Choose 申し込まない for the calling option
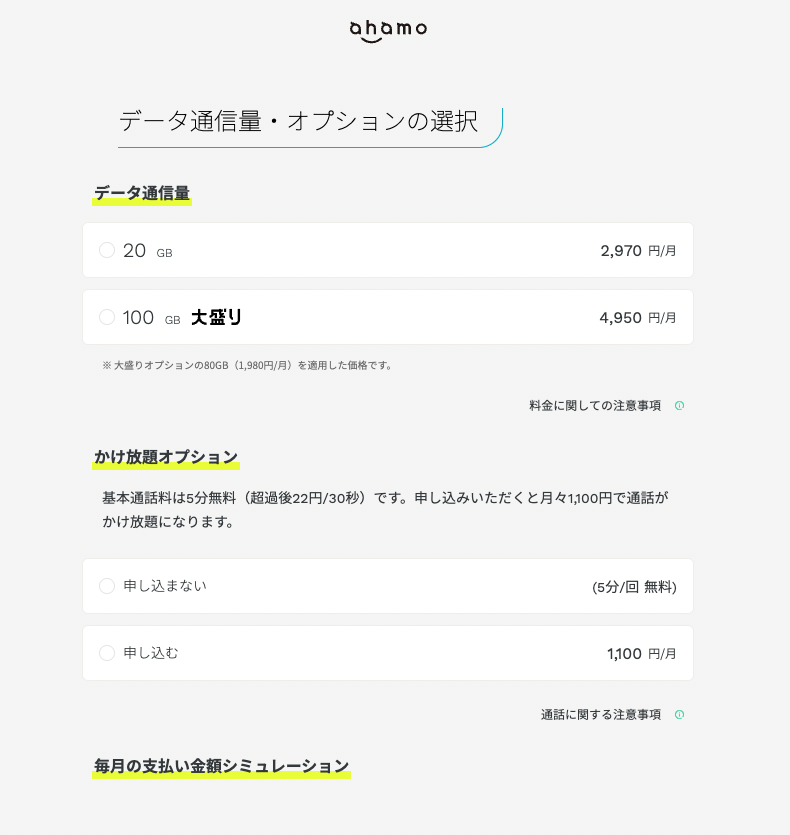Screen dimensions: 790x835 pos(107,586)
